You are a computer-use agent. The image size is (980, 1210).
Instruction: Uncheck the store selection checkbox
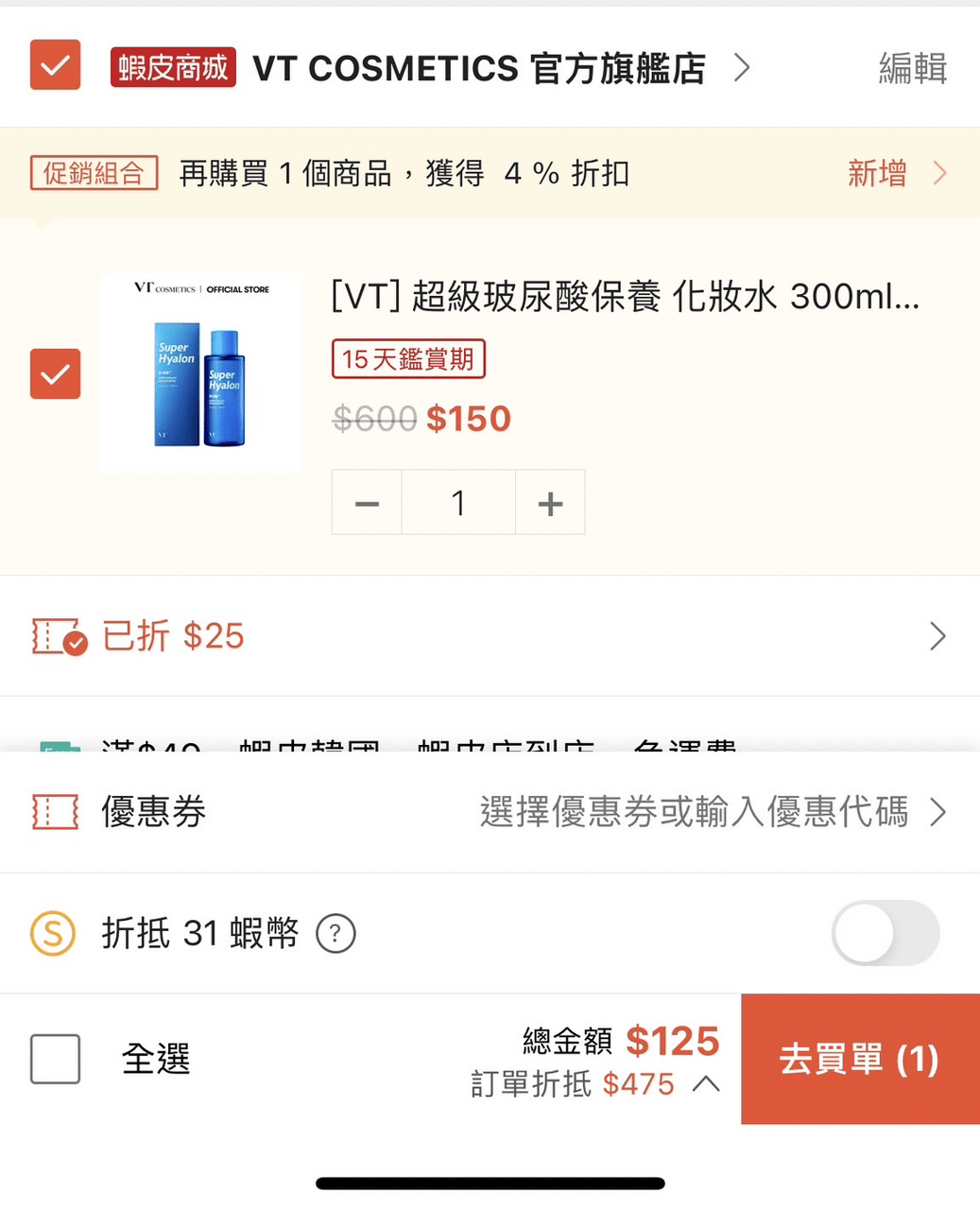(55, 65)
